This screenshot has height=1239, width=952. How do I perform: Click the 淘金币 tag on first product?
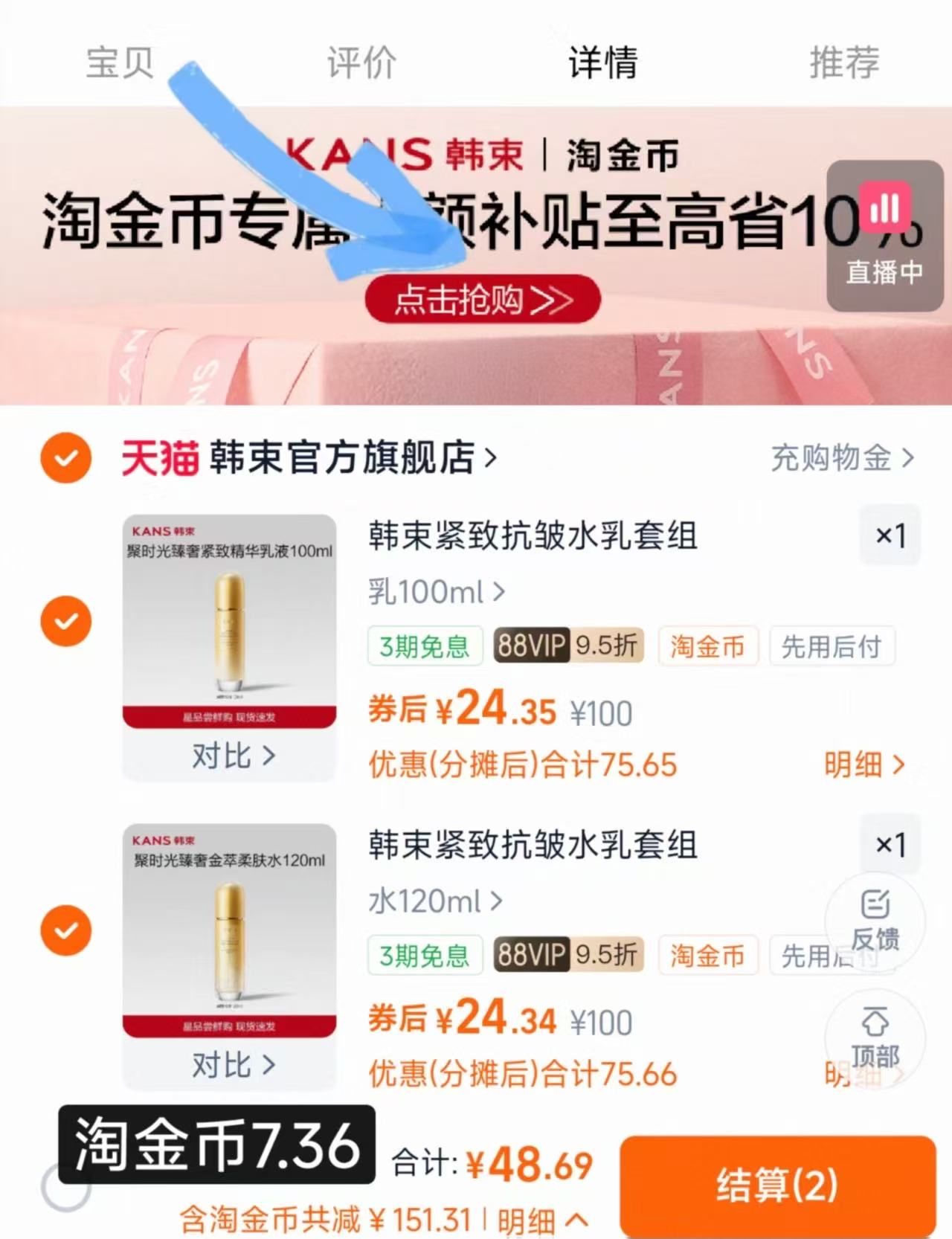707,646
